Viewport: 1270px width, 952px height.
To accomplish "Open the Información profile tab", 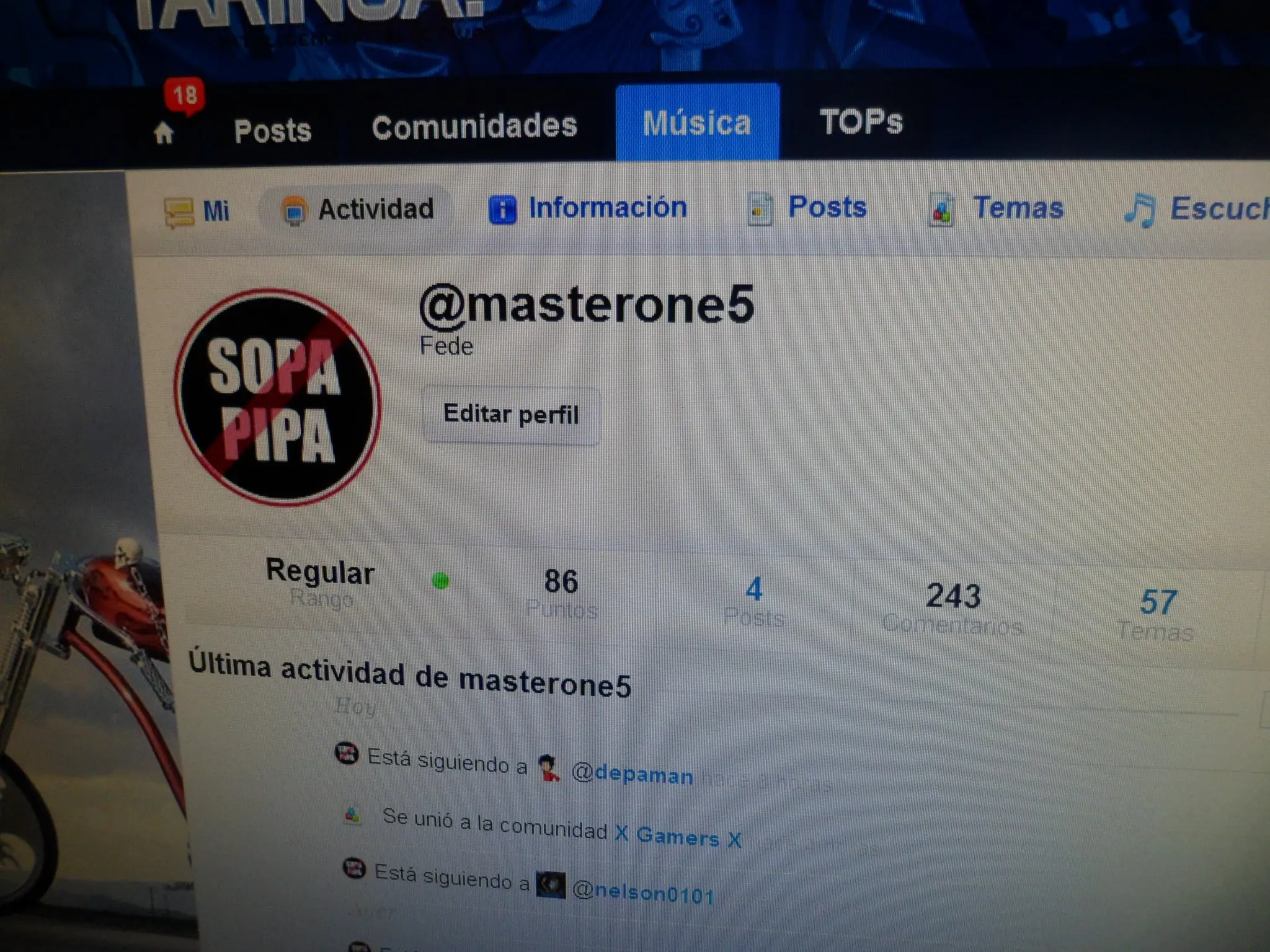I will [588, 208].
